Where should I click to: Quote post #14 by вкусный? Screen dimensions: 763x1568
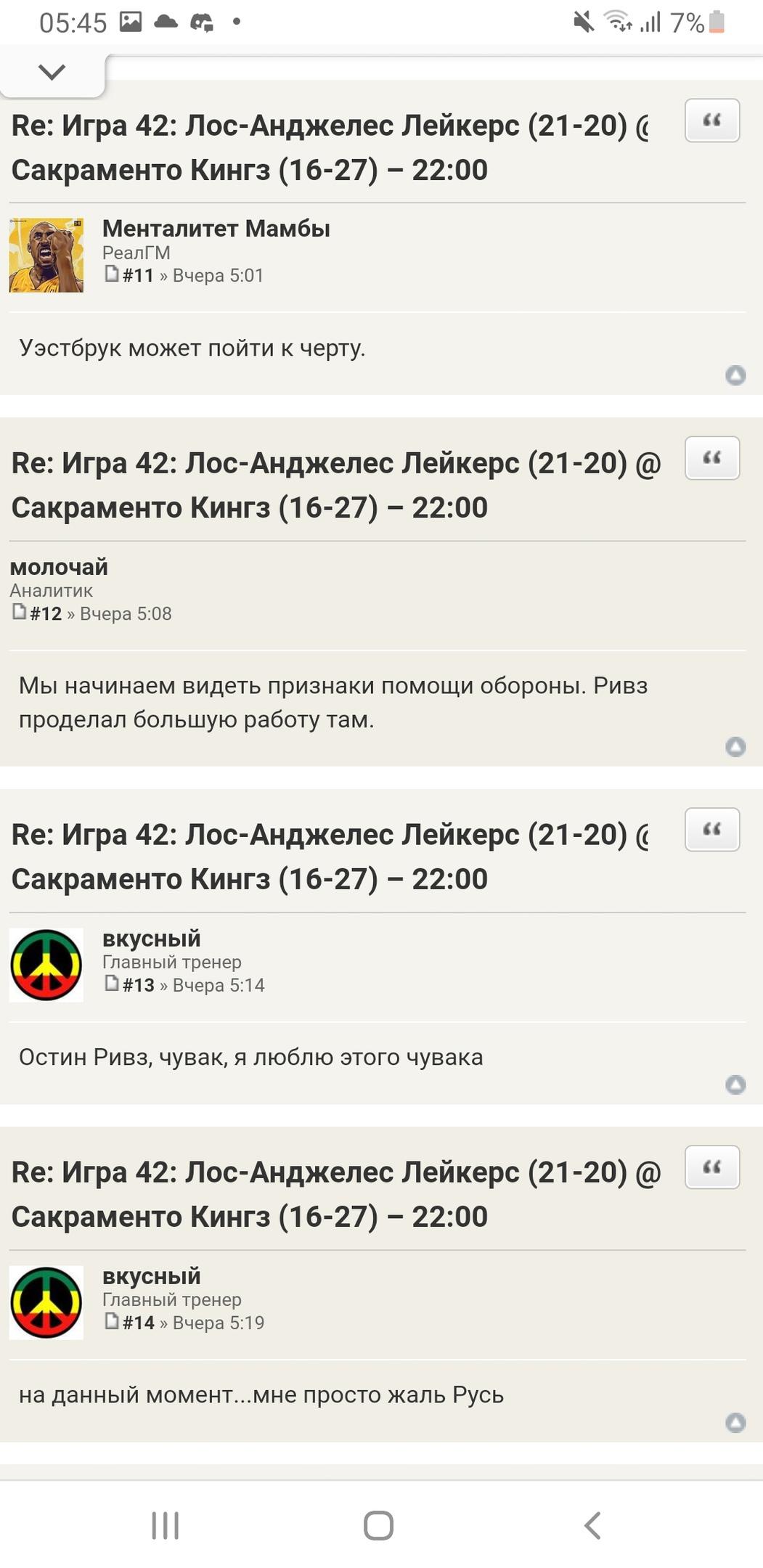711,1167
